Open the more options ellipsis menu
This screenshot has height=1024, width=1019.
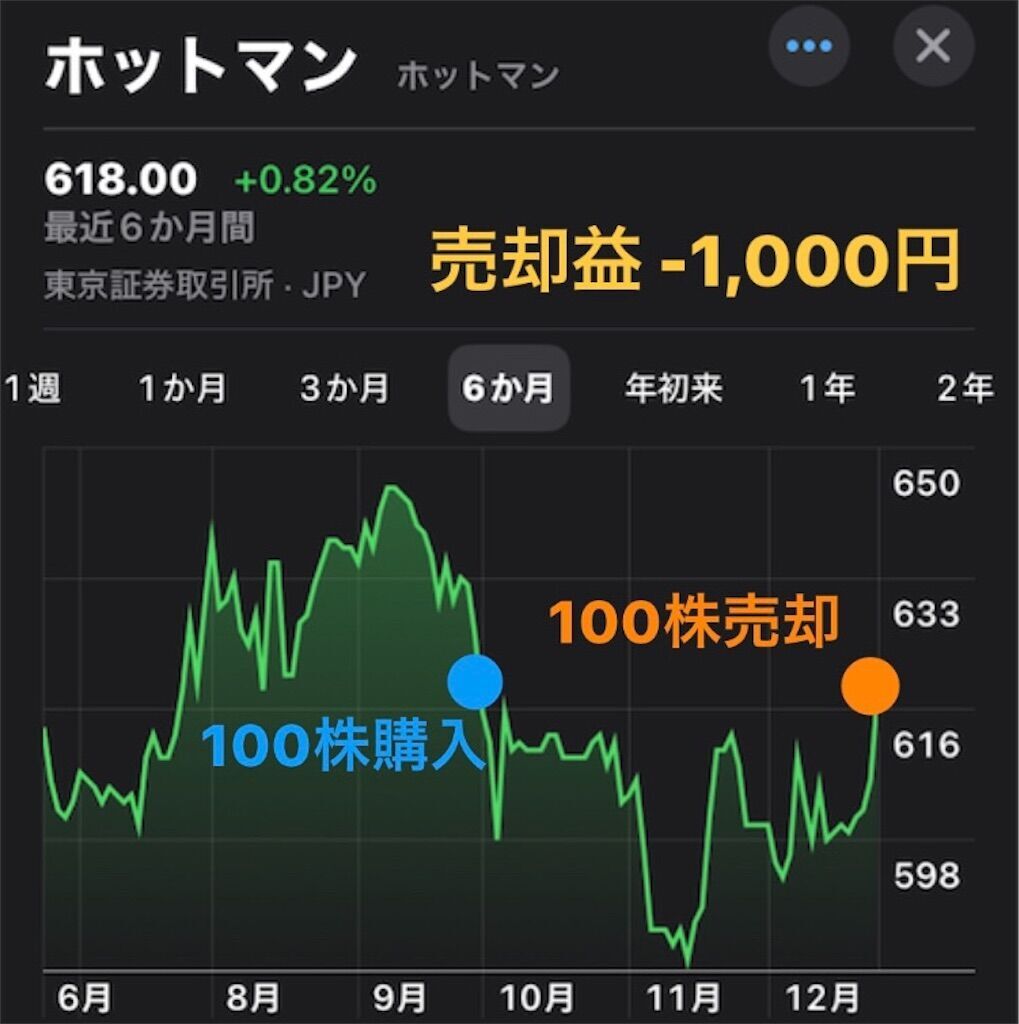[809, 46]
